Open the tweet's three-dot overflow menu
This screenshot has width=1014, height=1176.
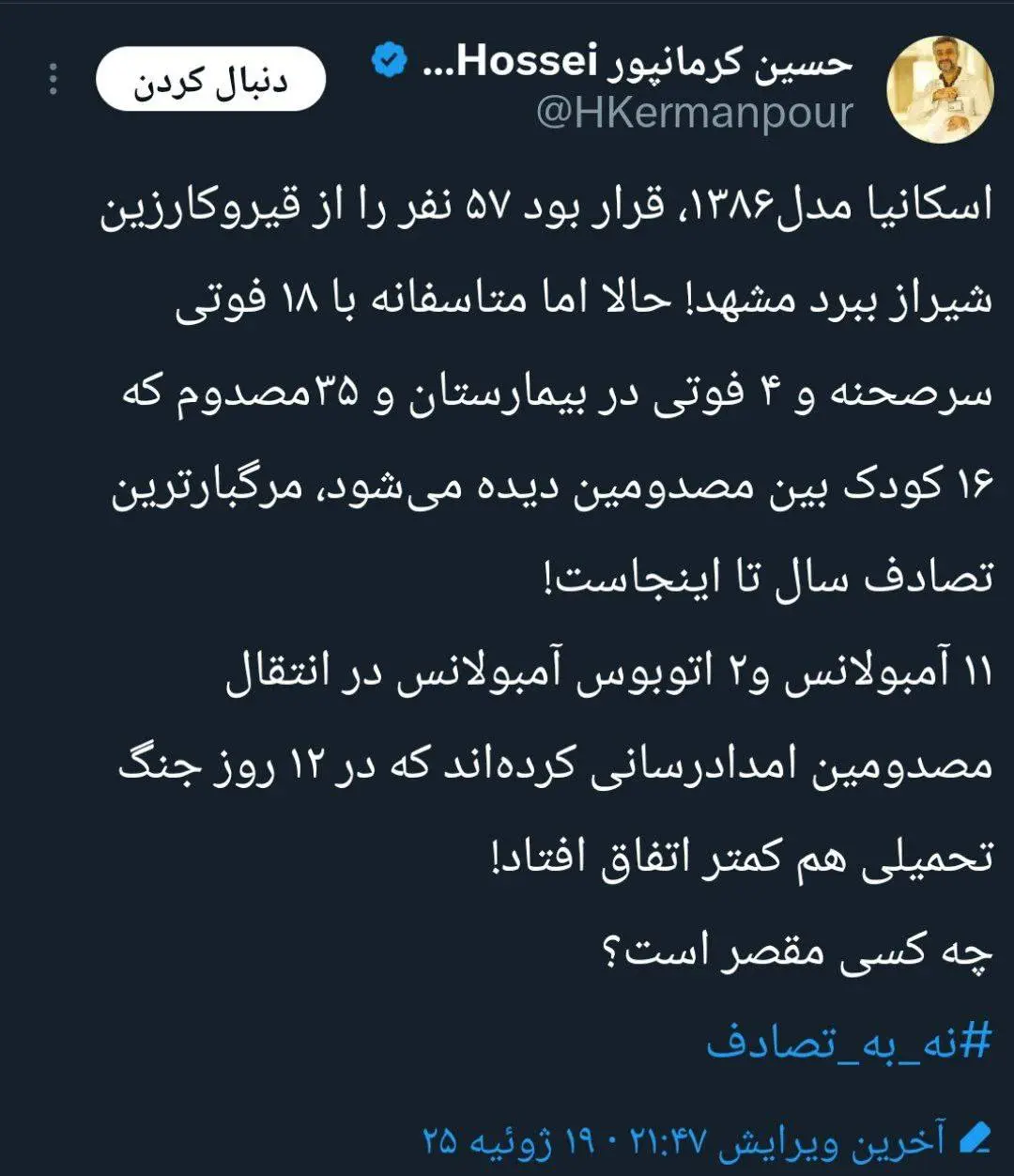53,80
